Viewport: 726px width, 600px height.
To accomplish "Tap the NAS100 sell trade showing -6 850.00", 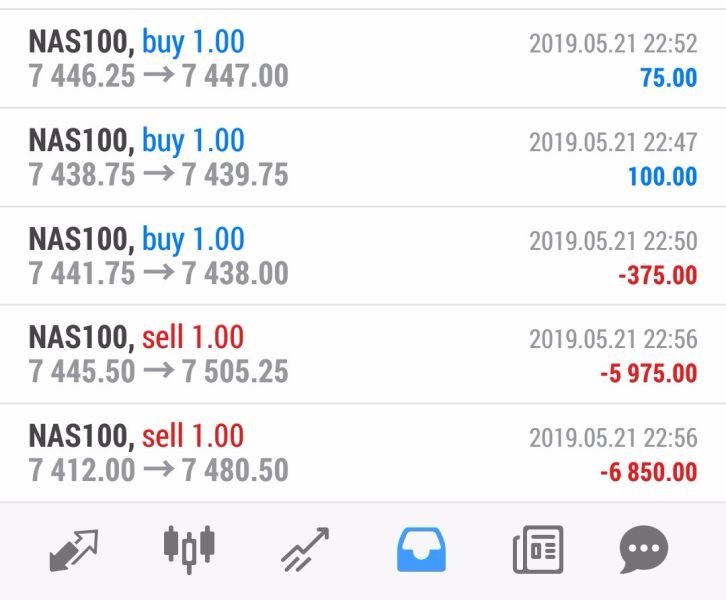I will [x=363, y=452].
